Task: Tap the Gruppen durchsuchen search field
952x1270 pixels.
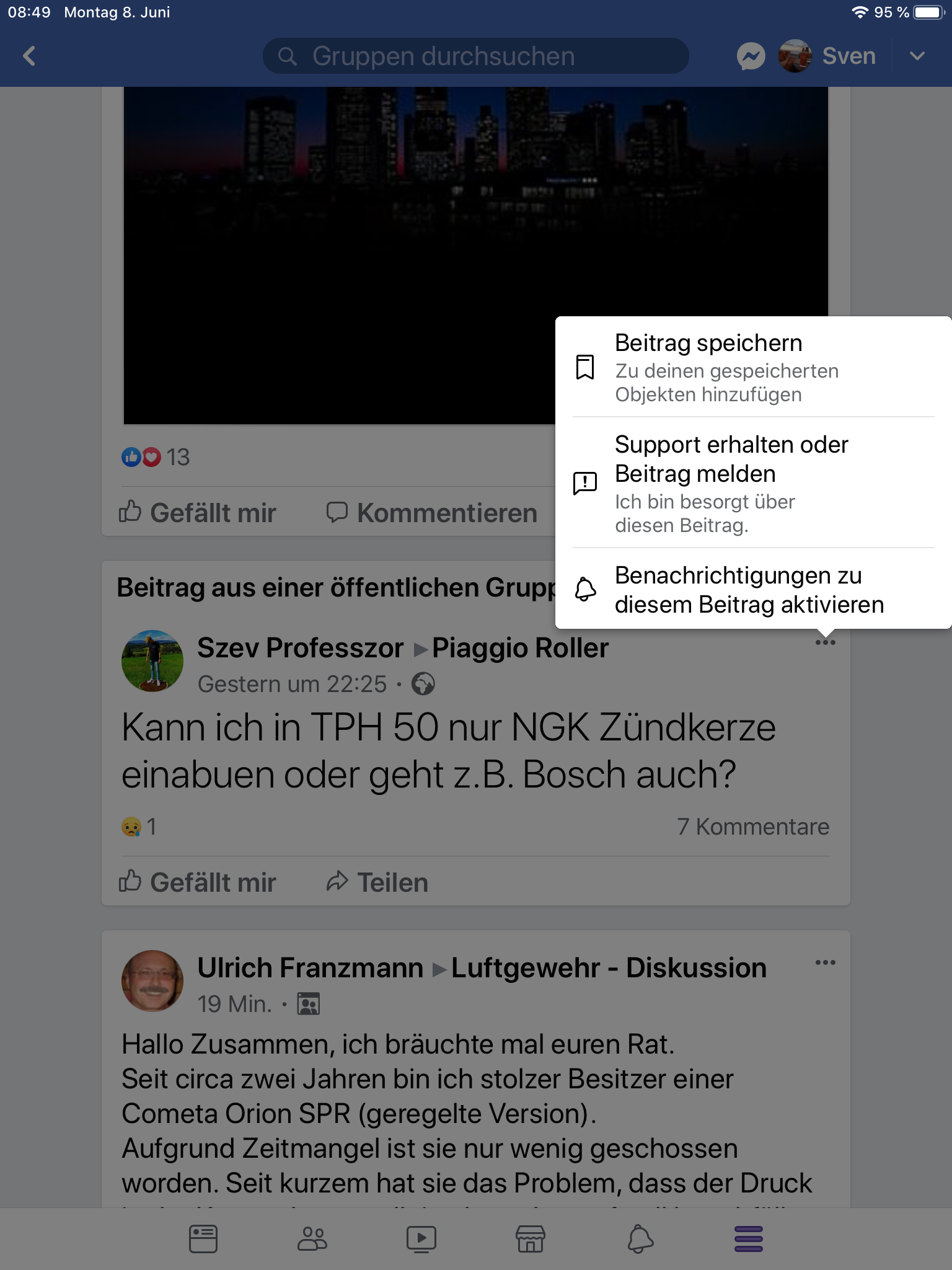Action: point(475,56)
